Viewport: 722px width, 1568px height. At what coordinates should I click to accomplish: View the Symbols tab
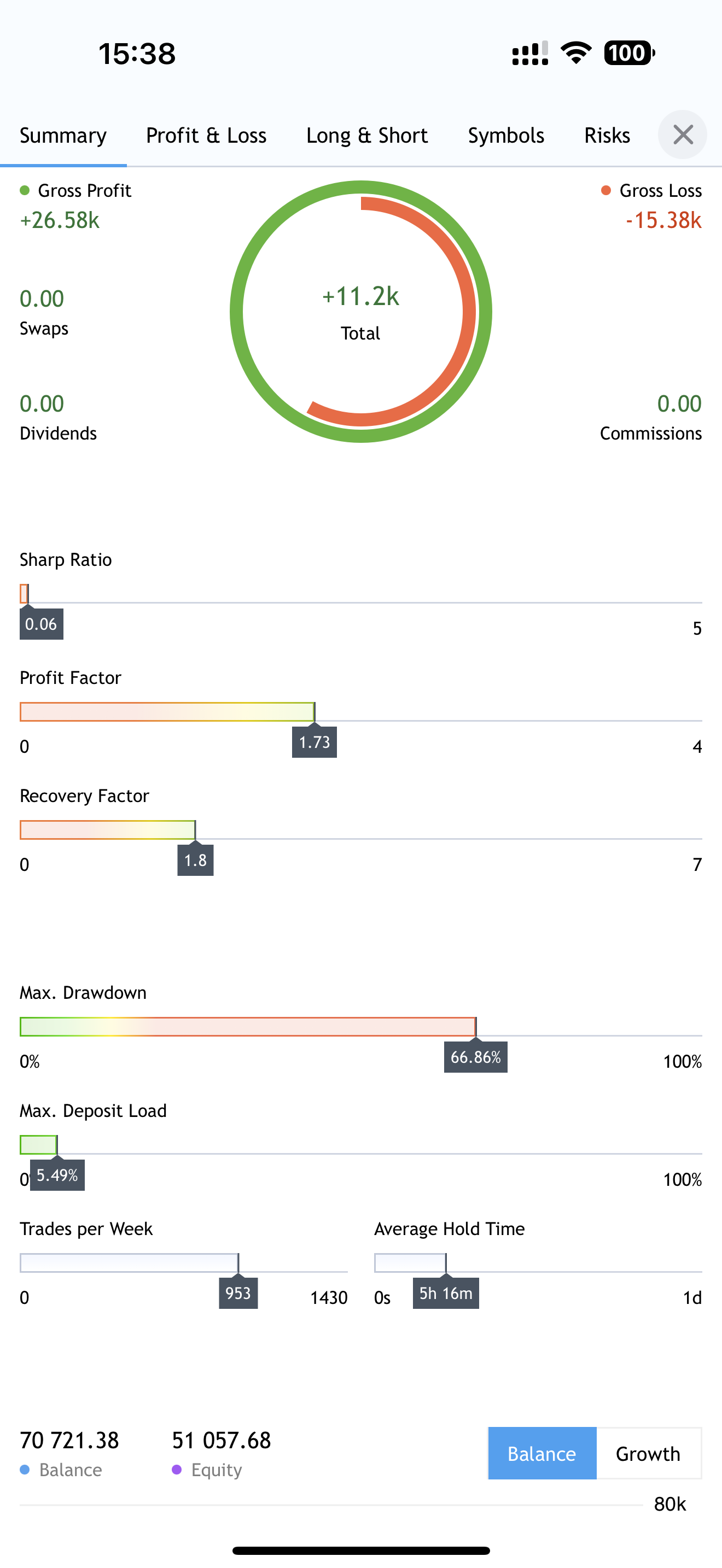pyautogui.click(x=505, y=135)
